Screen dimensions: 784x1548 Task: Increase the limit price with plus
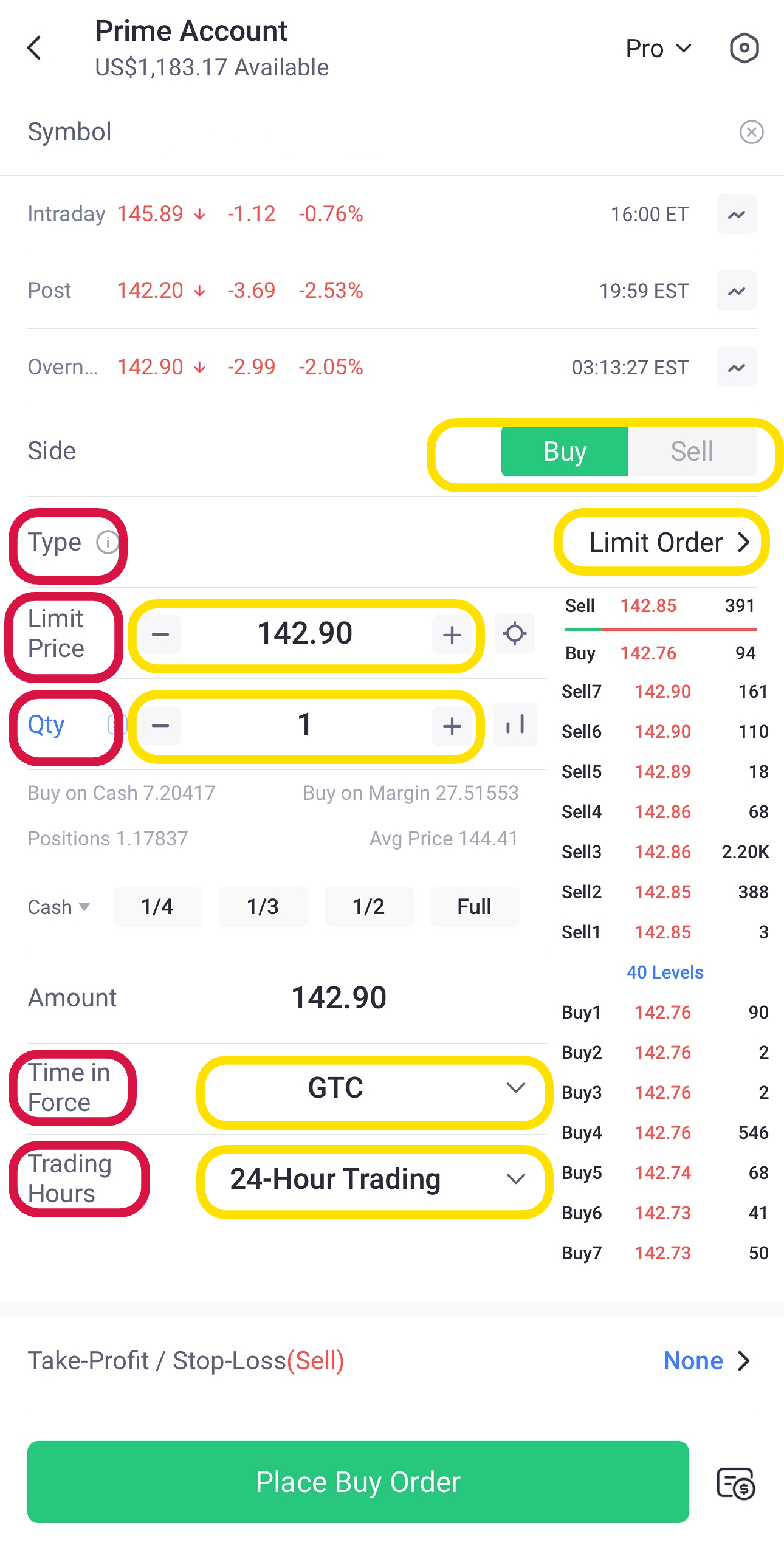point(452,635)
